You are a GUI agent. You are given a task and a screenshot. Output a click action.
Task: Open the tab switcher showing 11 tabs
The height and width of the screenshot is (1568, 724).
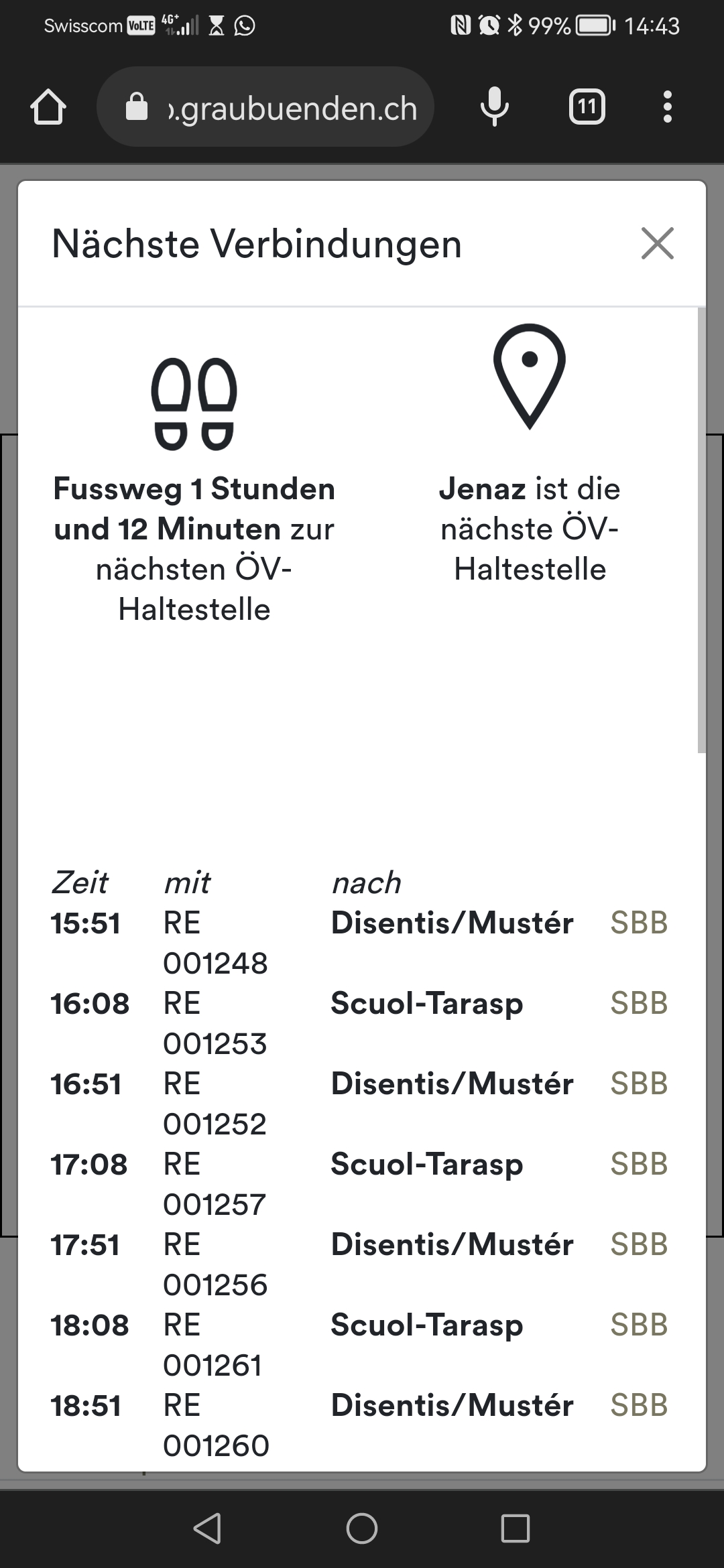click(x=587, y=107)
